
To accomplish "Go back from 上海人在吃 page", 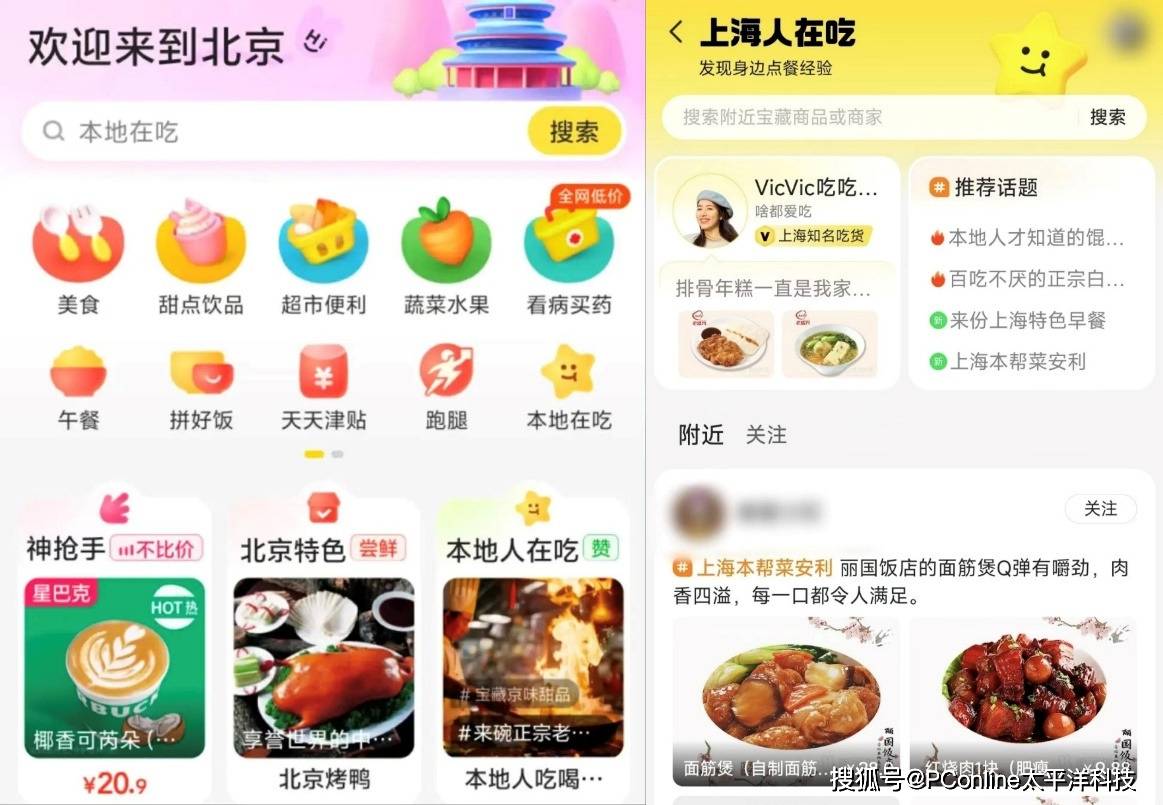I will 676,33.
